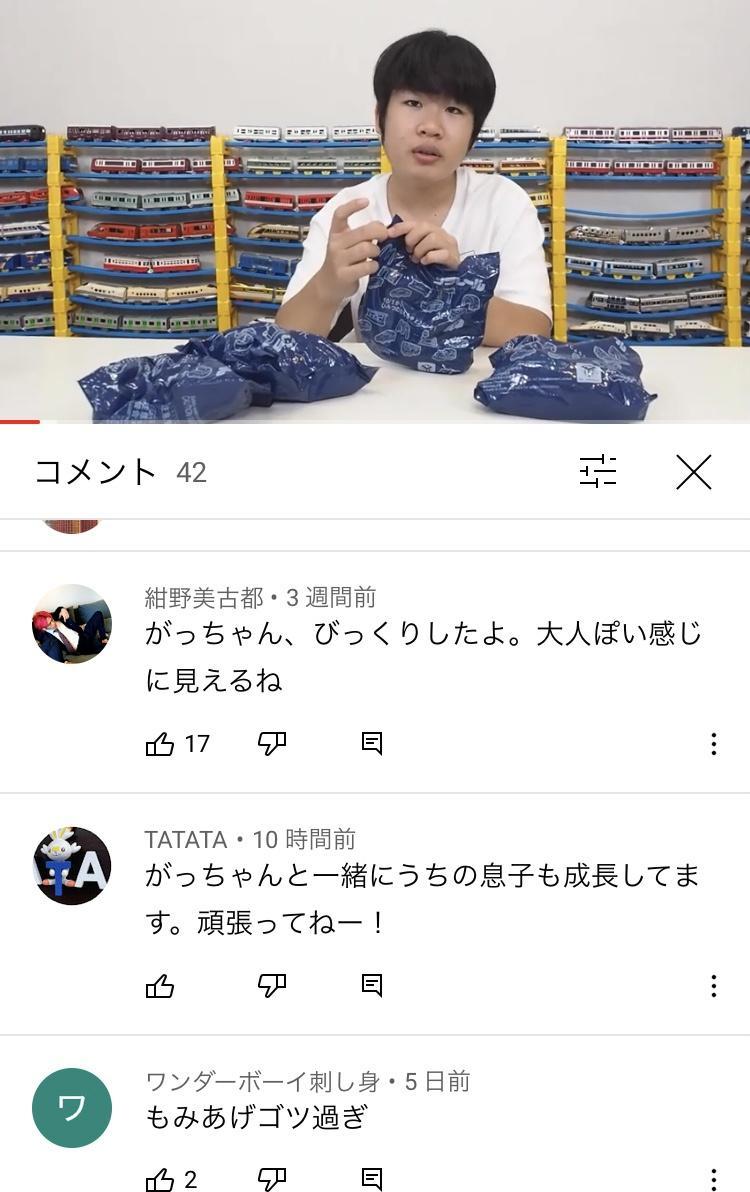This screenshot has width=750, height=1192.
Task: Like TATATA's comment
Action: click(160, 986)
